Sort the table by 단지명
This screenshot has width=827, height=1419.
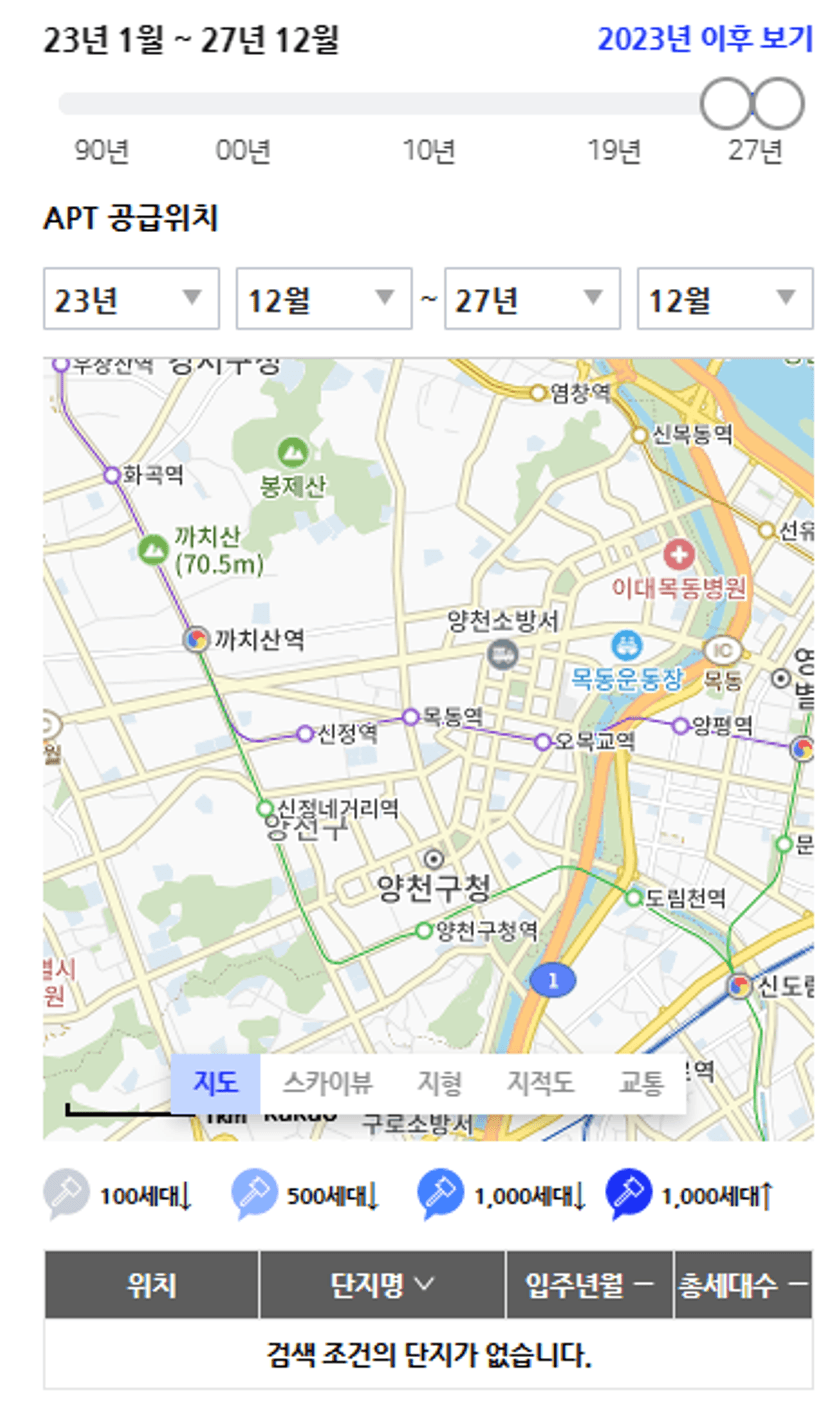point(382,1285)
